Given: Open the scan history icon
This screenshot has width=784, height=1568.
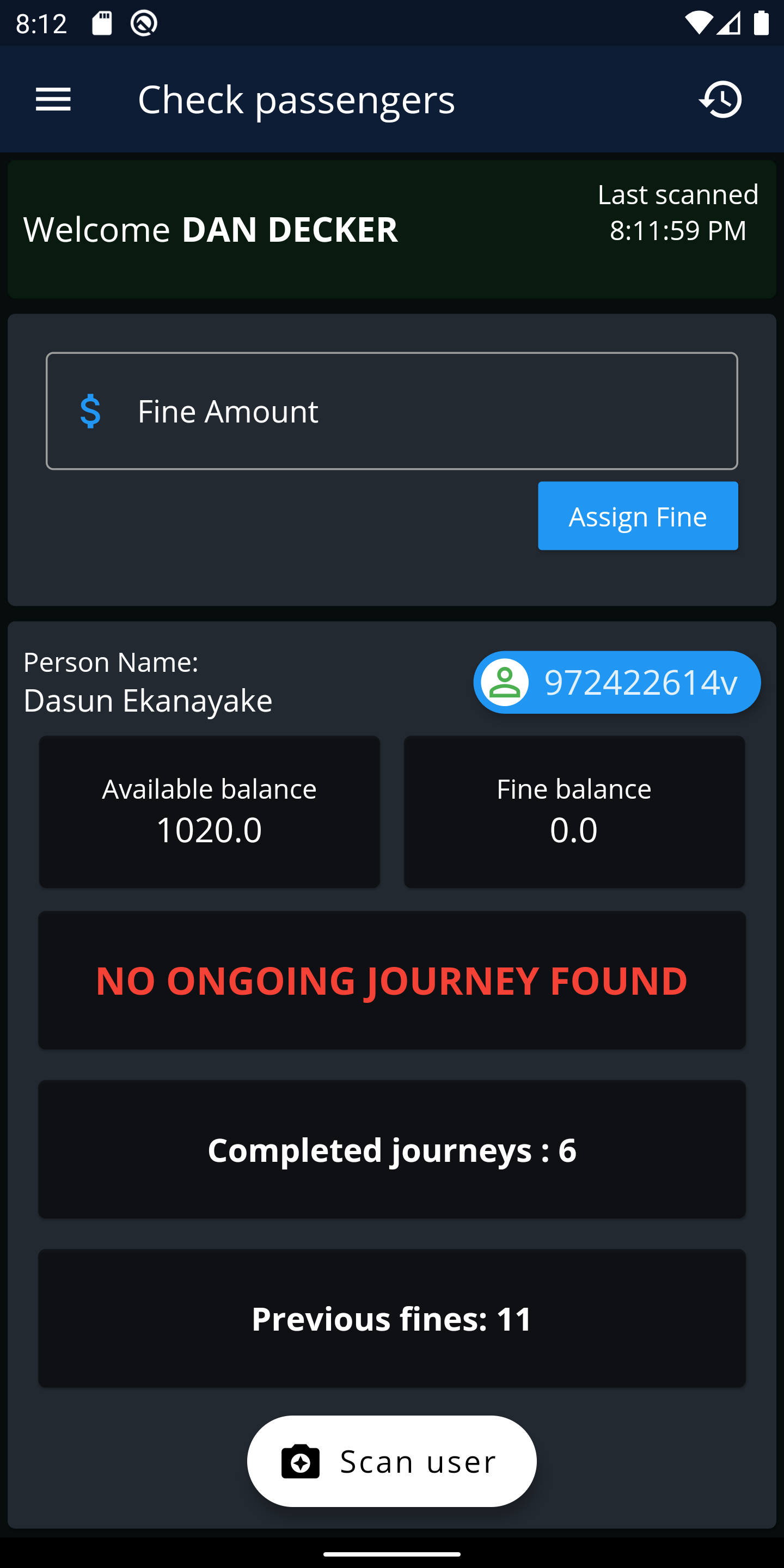Looking at the screenshot, I should point(721,99).
